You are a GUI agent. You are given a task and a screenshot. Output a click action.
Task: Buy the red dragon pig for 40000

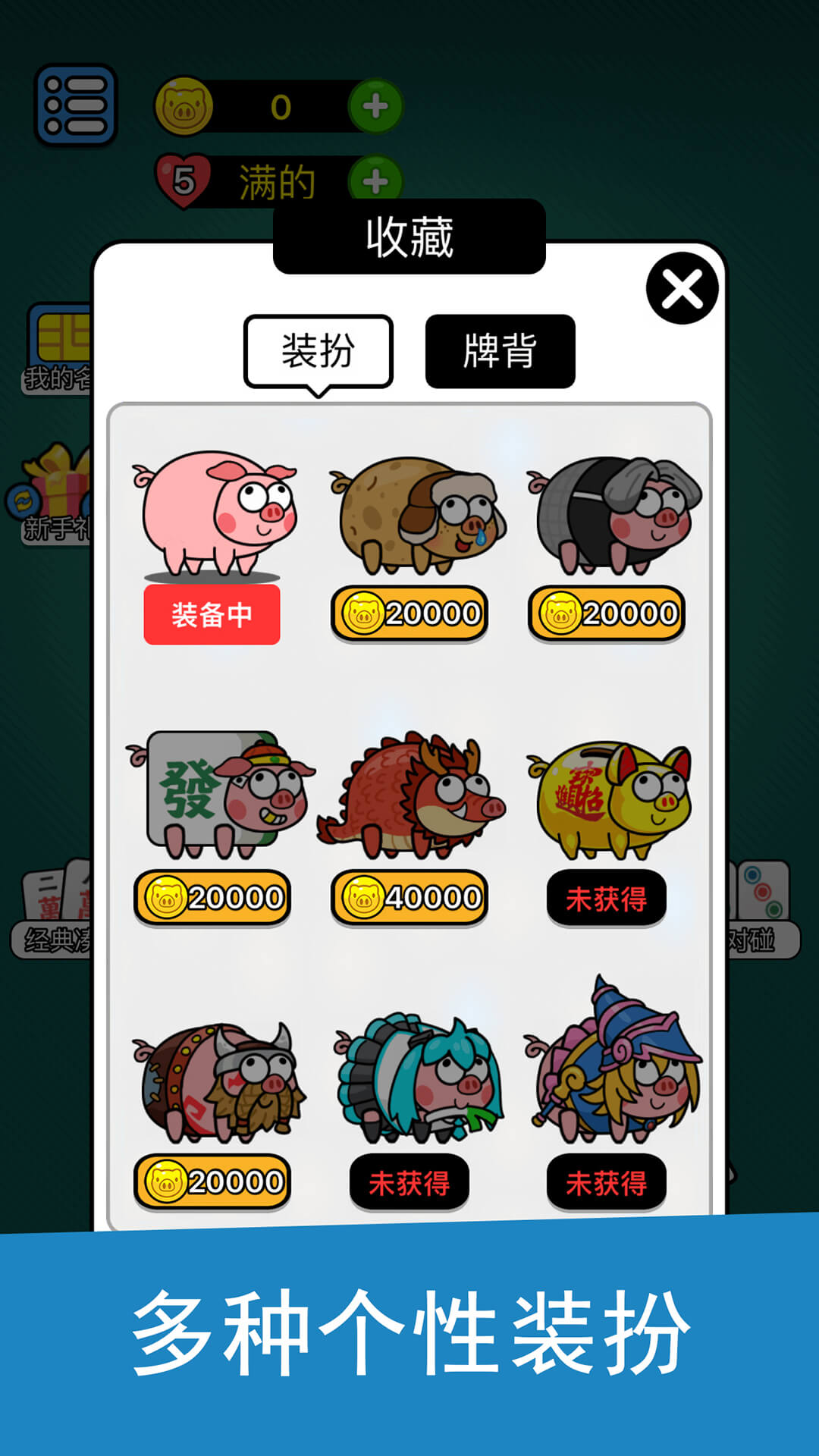409,898
